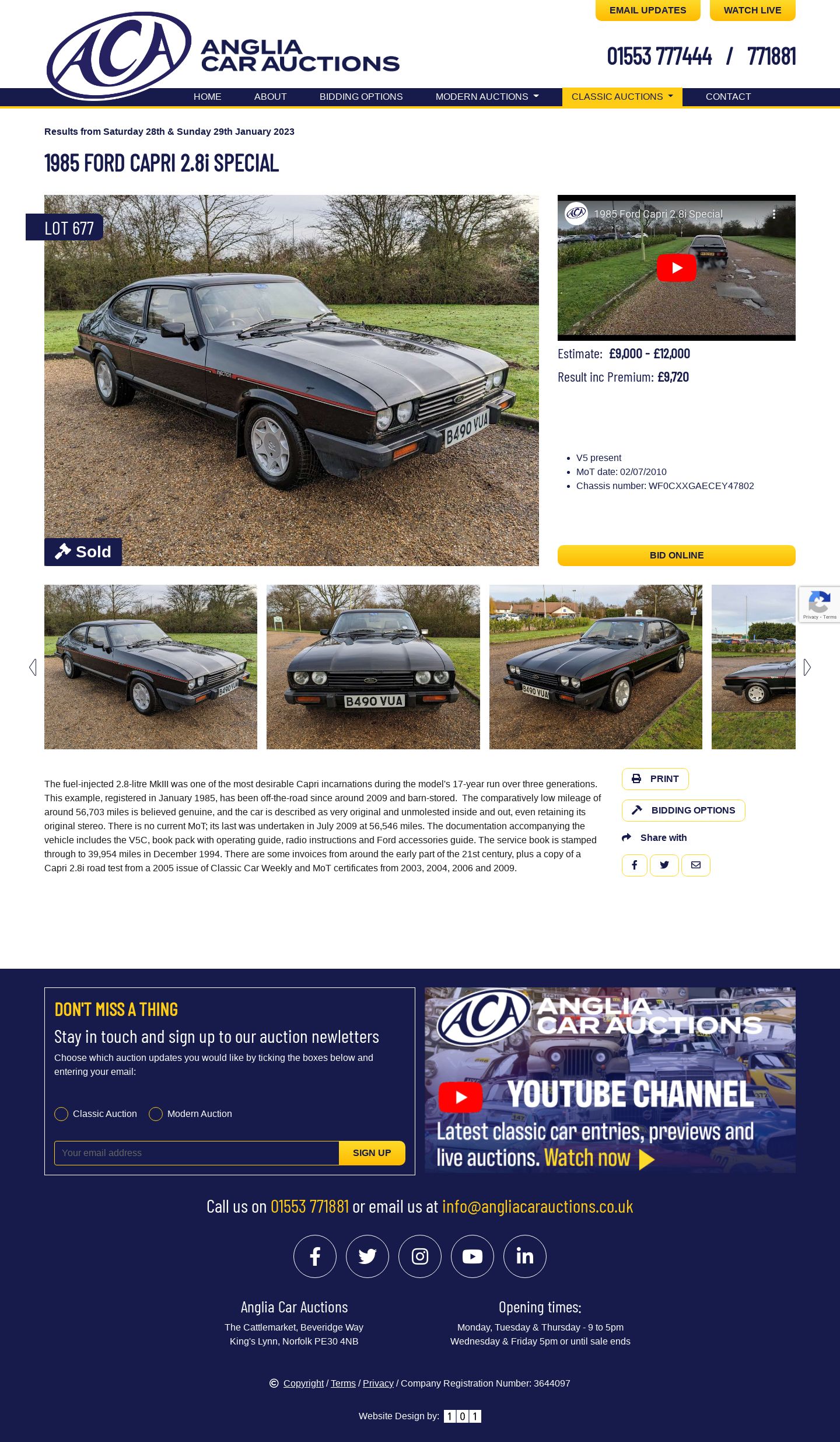The image size is (840, 1442).
Task: Share the lot on Facebook
Action: pyautogui.click(x=635, y=865)
